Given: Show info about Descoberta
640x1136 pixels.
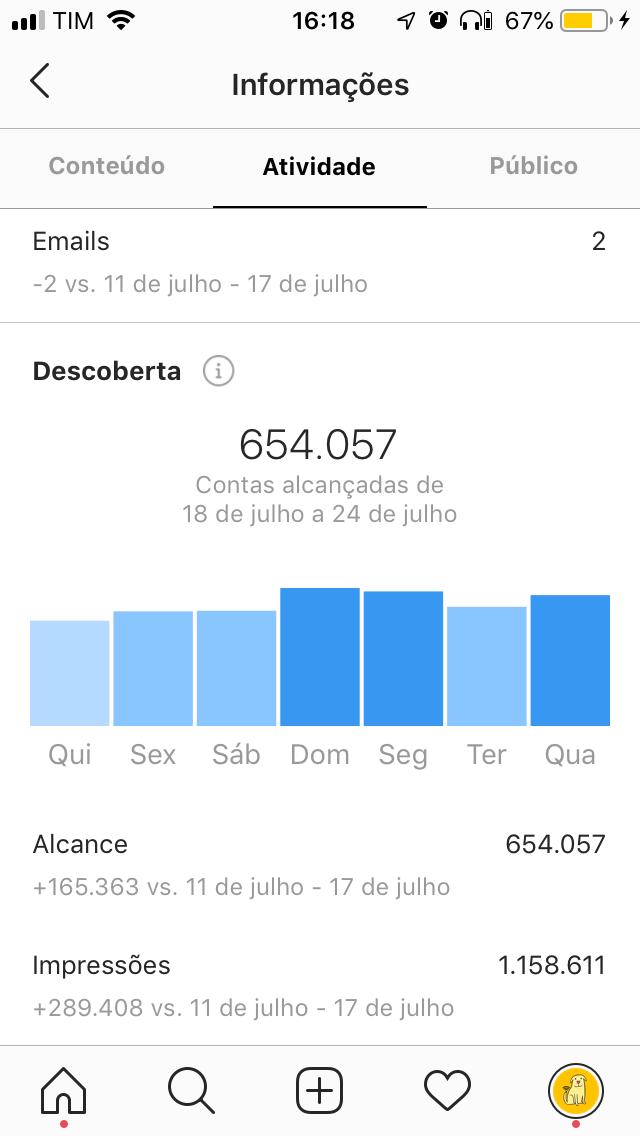Looking at the screenshot, I should coord(218,371).
